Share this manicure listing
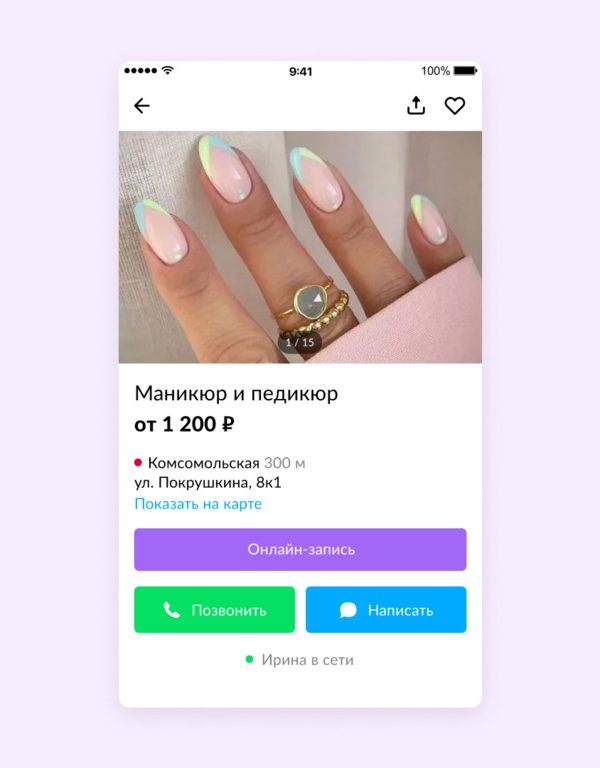 tap(416, 106)
